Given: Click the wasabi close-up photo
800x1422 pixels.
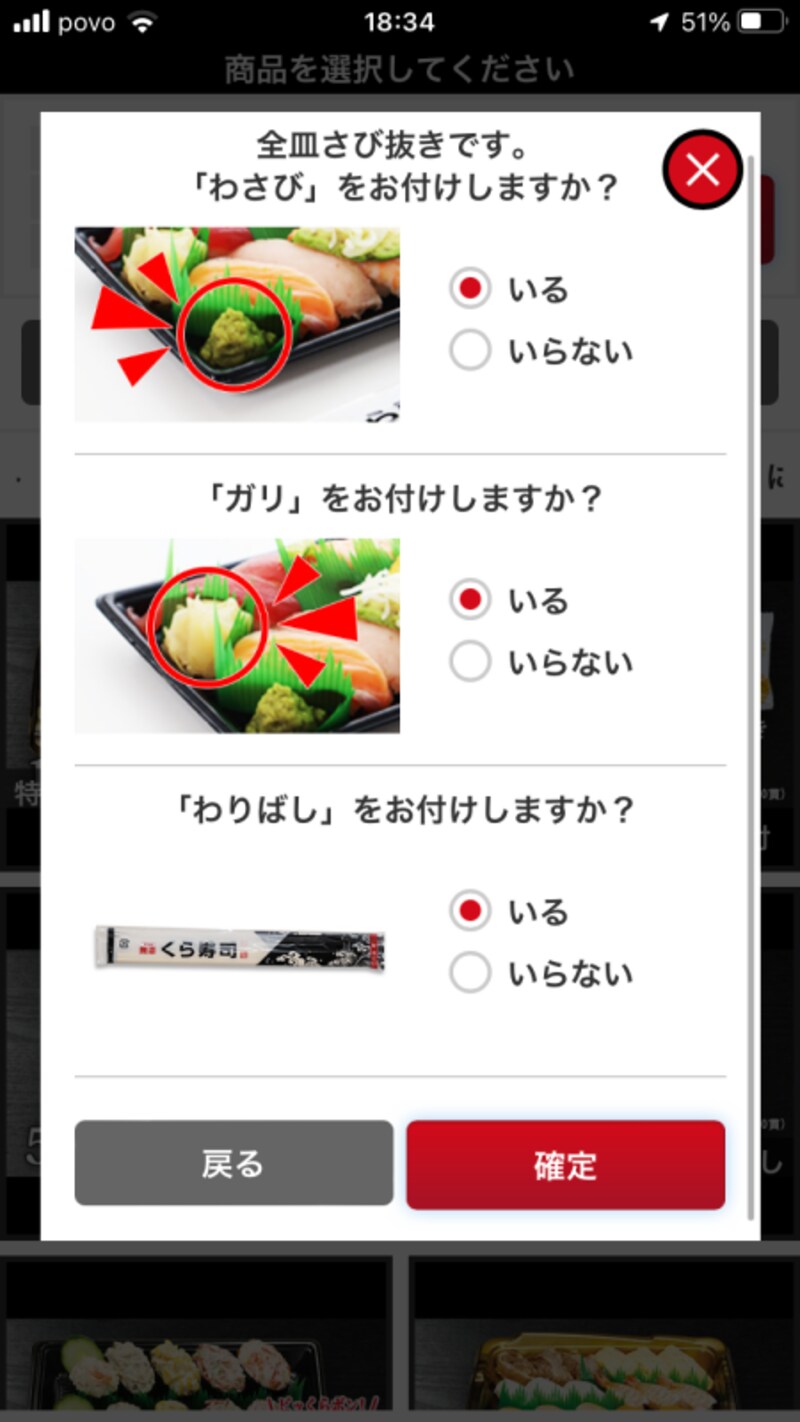Looking at the screenshot, I should [236, 322].
